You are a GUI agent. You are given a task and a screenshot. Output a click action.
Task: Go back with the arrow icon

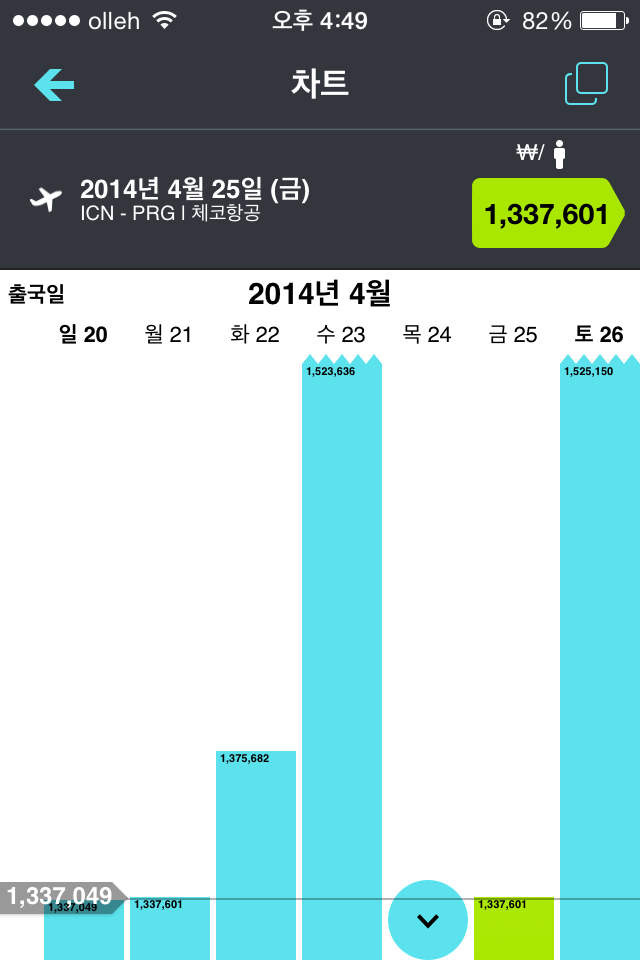pyautogui.click(x=54, y=85)
